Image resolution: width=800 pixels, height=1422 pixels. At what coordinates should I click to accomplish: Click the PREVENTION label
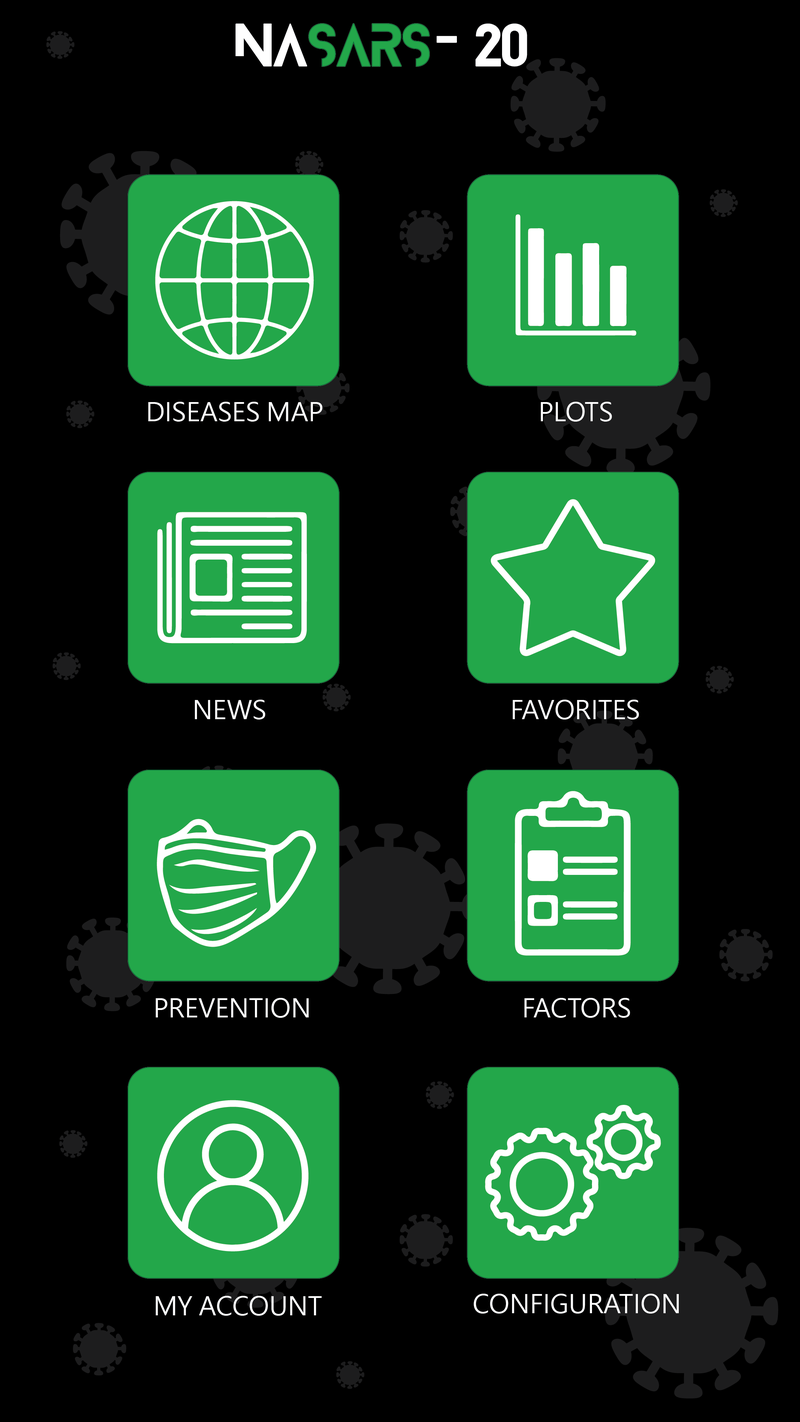233,1008
